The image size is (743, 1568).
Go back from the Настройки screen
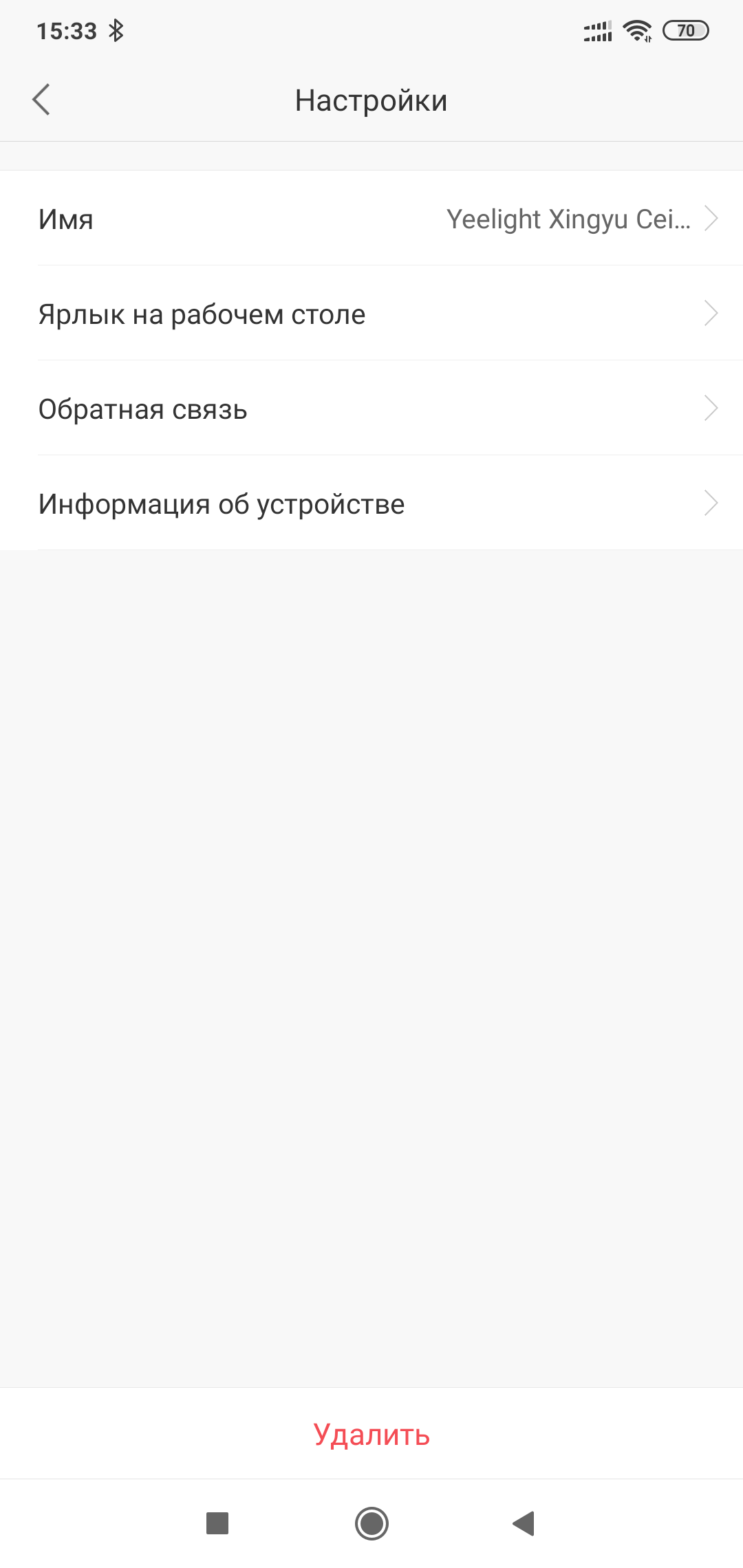coord(41,100)
